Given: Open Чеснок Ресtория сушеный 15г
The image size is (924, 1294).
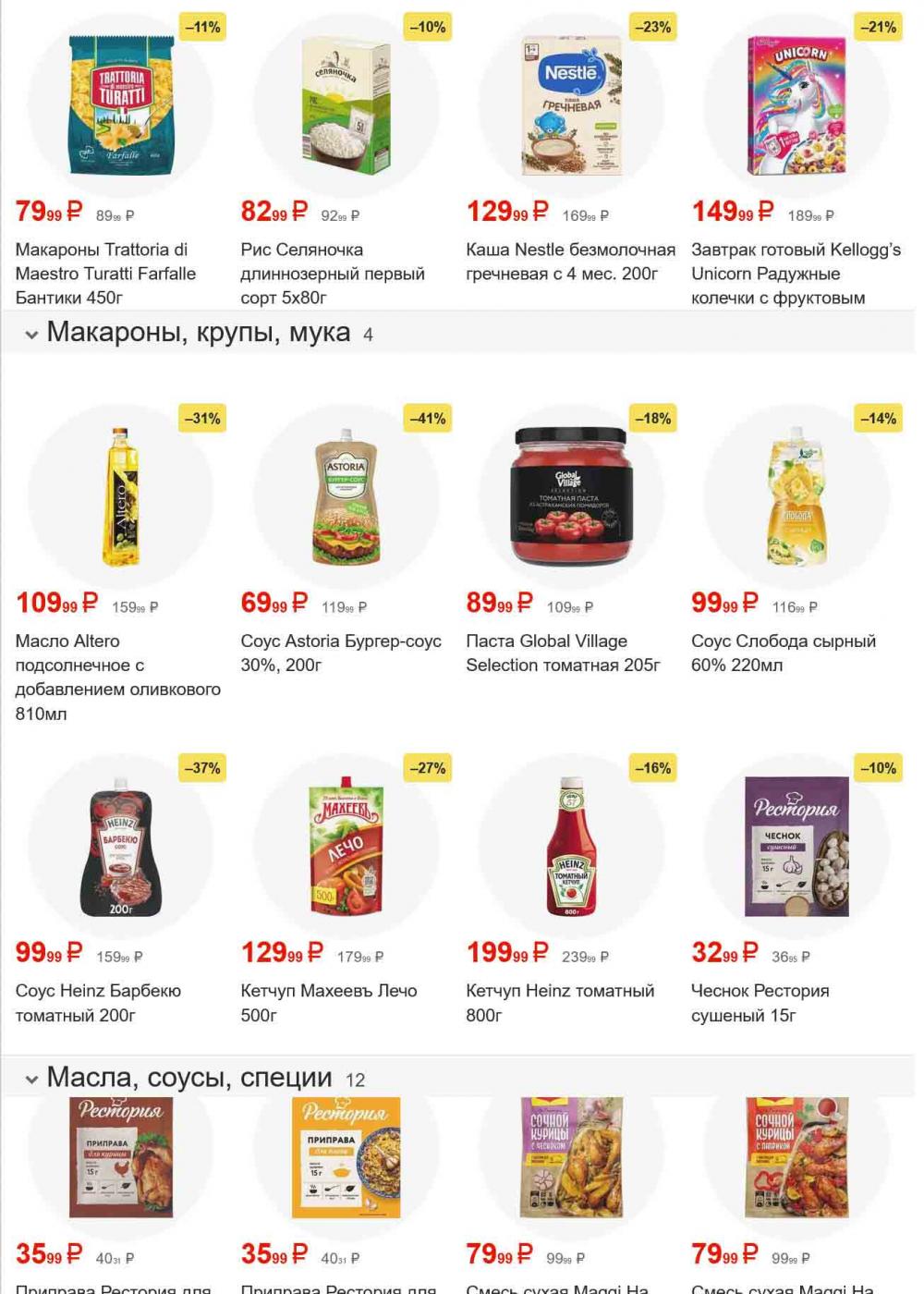Looking at the screenshot, I should click(796, 847).
